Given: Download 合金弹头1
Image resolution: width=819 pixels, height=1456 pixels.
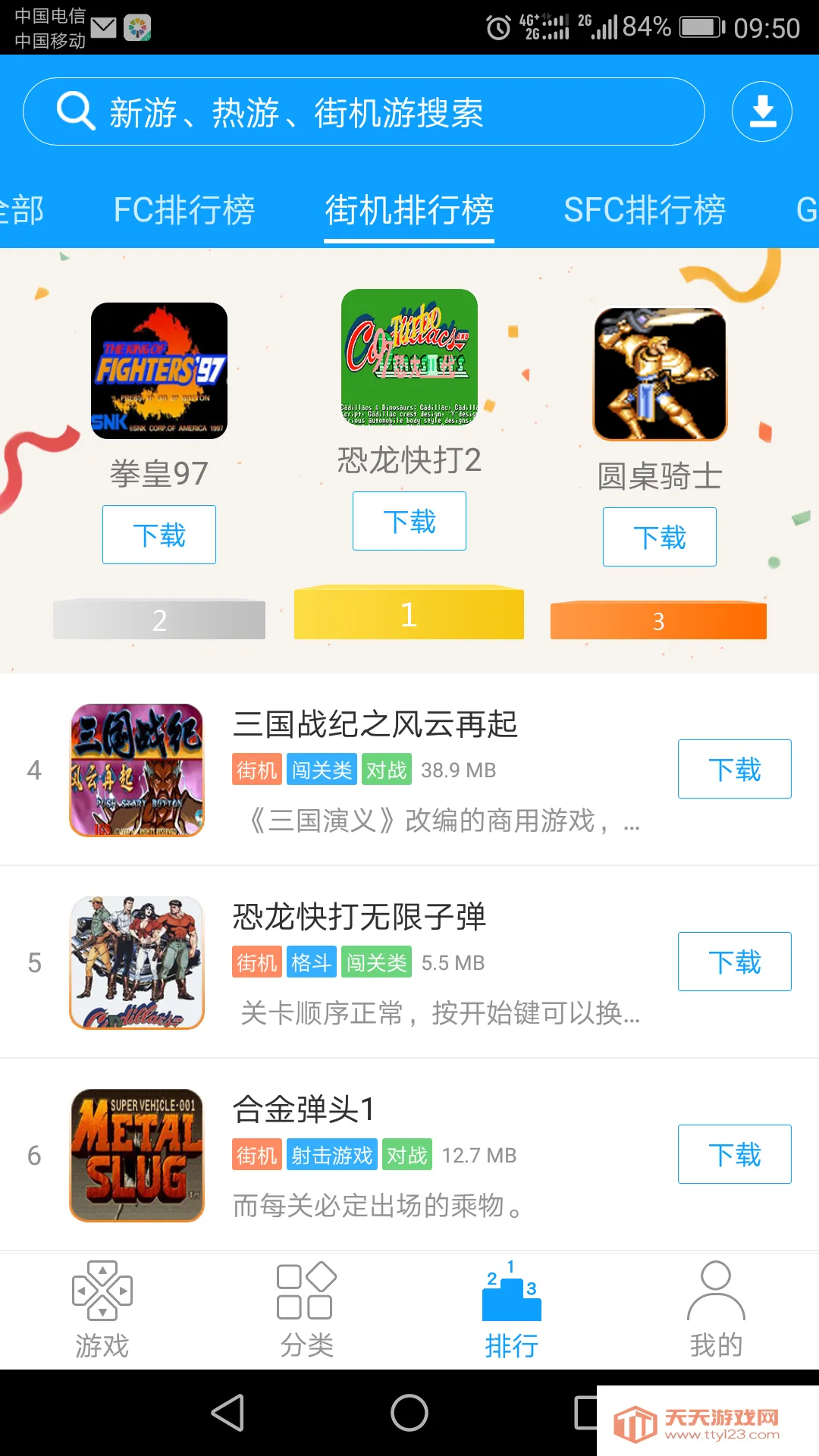Looking at the screenshot, I should coord(734,1154).
